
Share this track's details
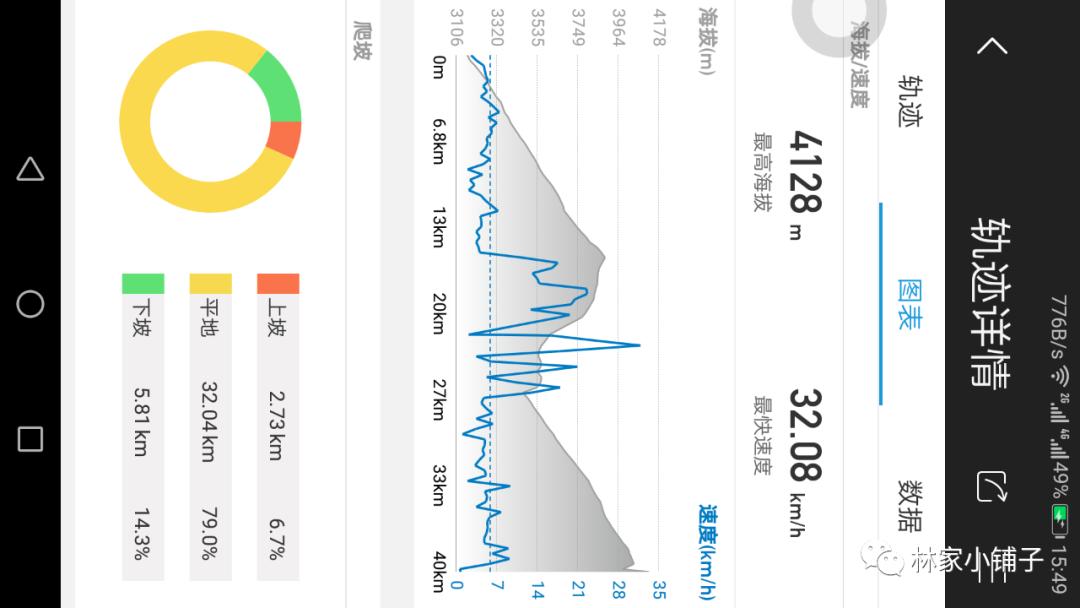pos(991,487)
